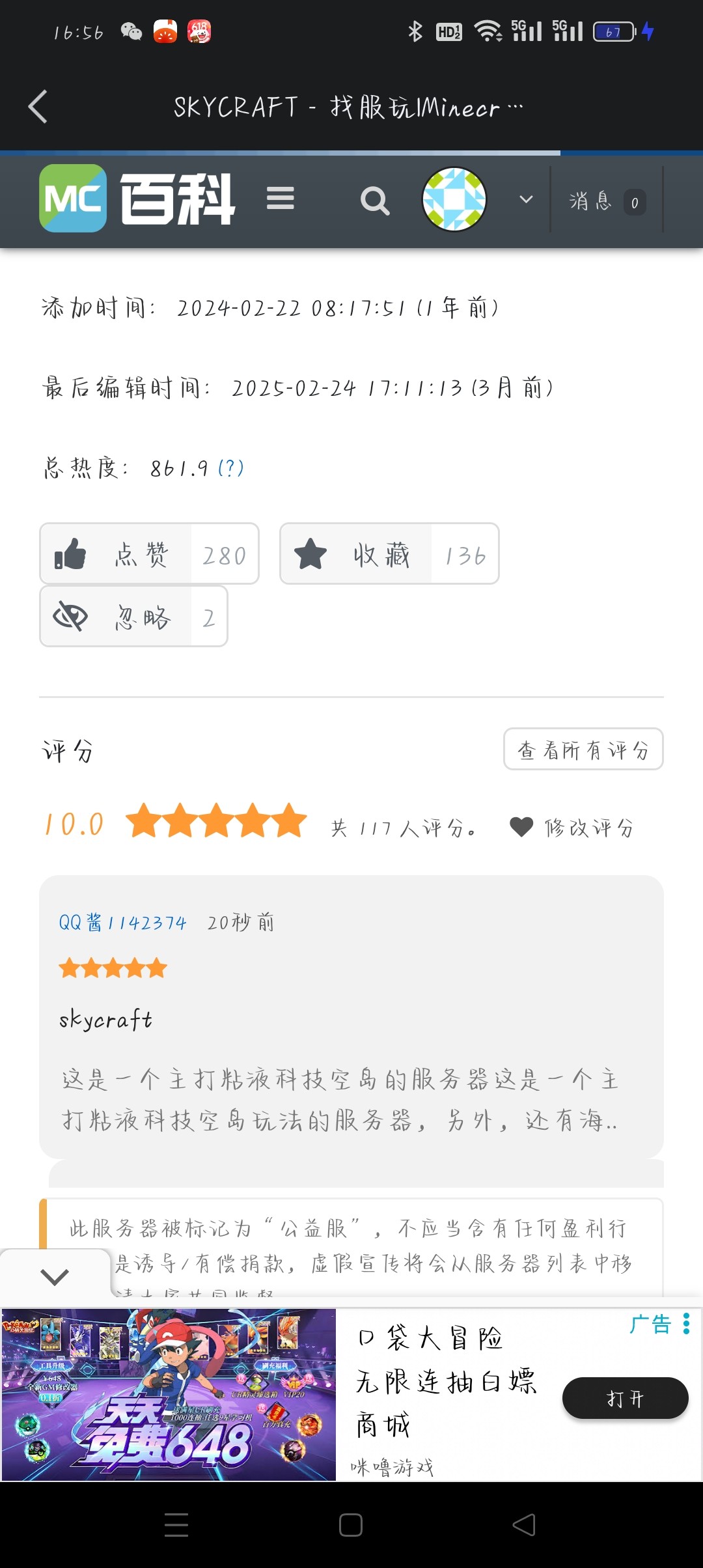703x1568 pixels.
Task: View all ratings via 查看所有评分
Action: [x=583, y=749]
